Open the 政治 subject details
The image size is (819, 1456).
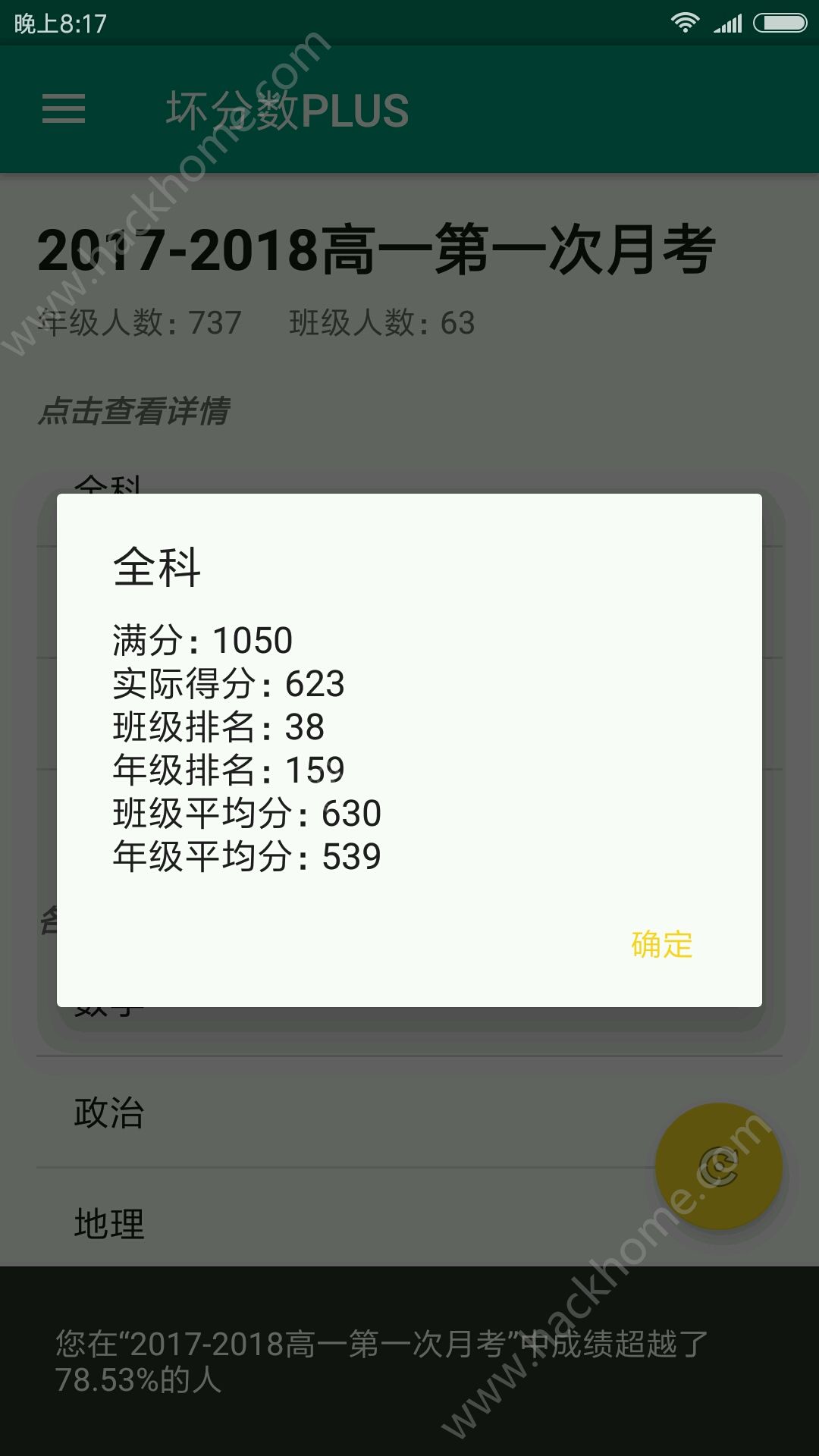[109, 1112]
